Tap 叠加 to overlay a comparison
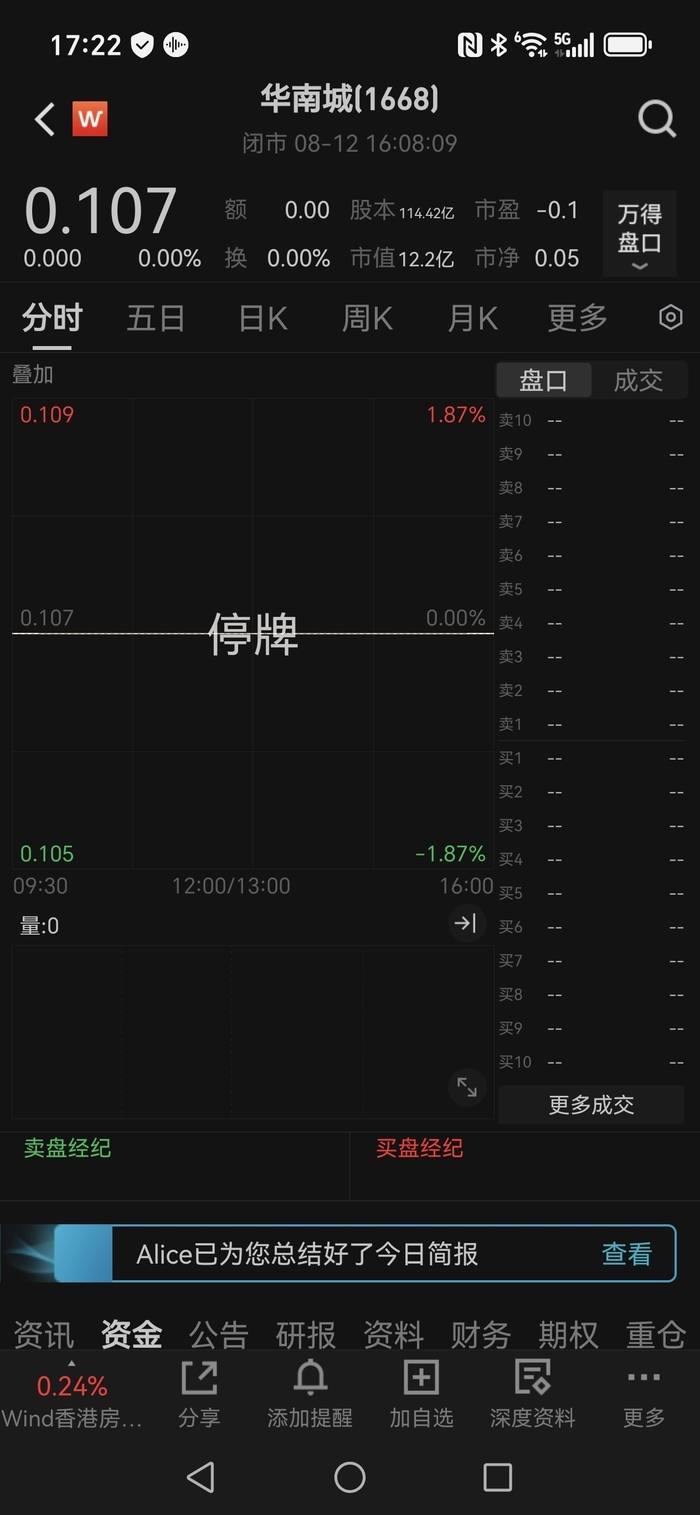Image resolution: width=700 pixels, height=1515 pixels. click(33, 375)
